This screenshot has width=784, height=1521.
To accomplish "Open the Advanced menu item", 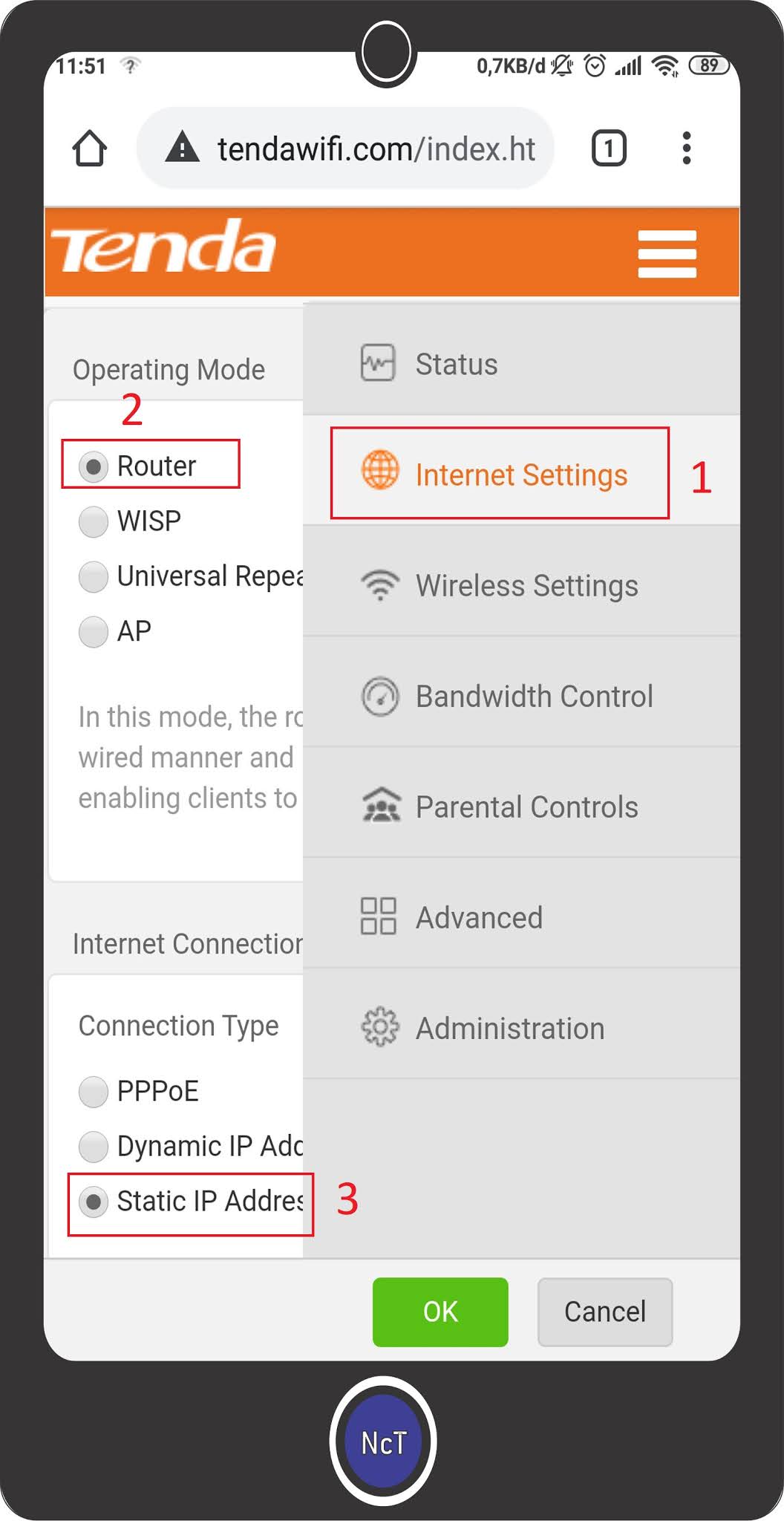I will [x=521, y=917].
